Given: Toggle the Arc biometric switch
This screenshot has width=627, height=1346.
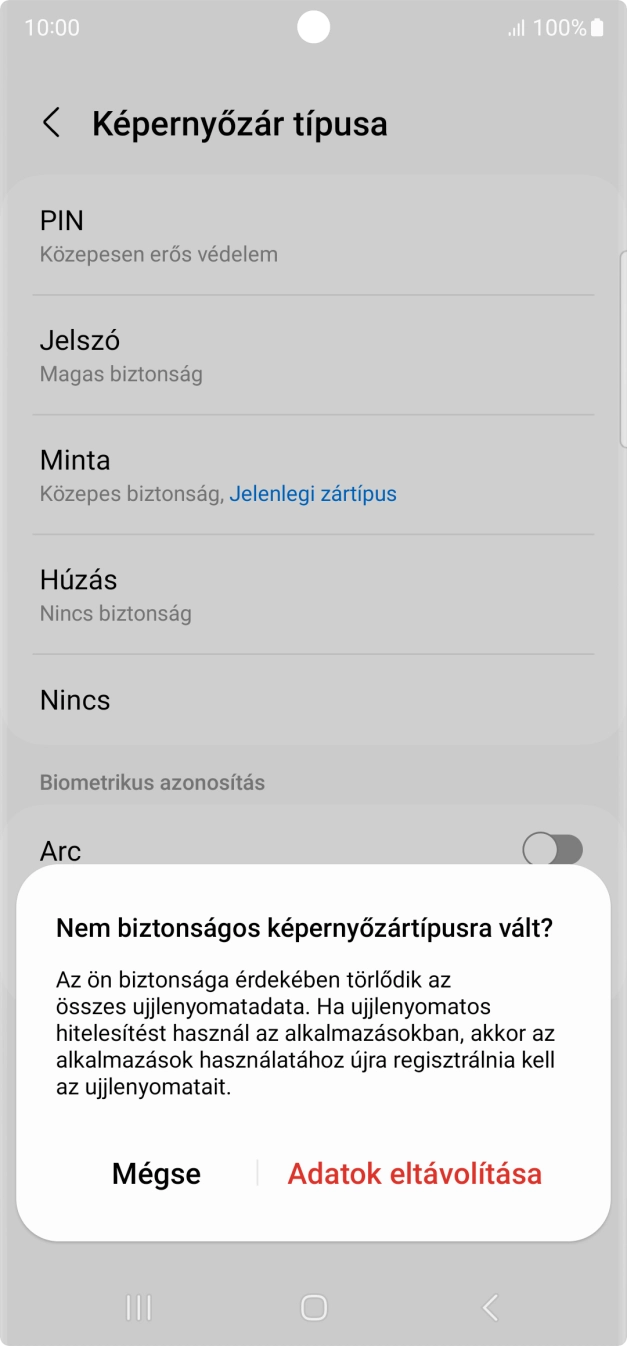Looking at the screenshot, I should 552,850.
